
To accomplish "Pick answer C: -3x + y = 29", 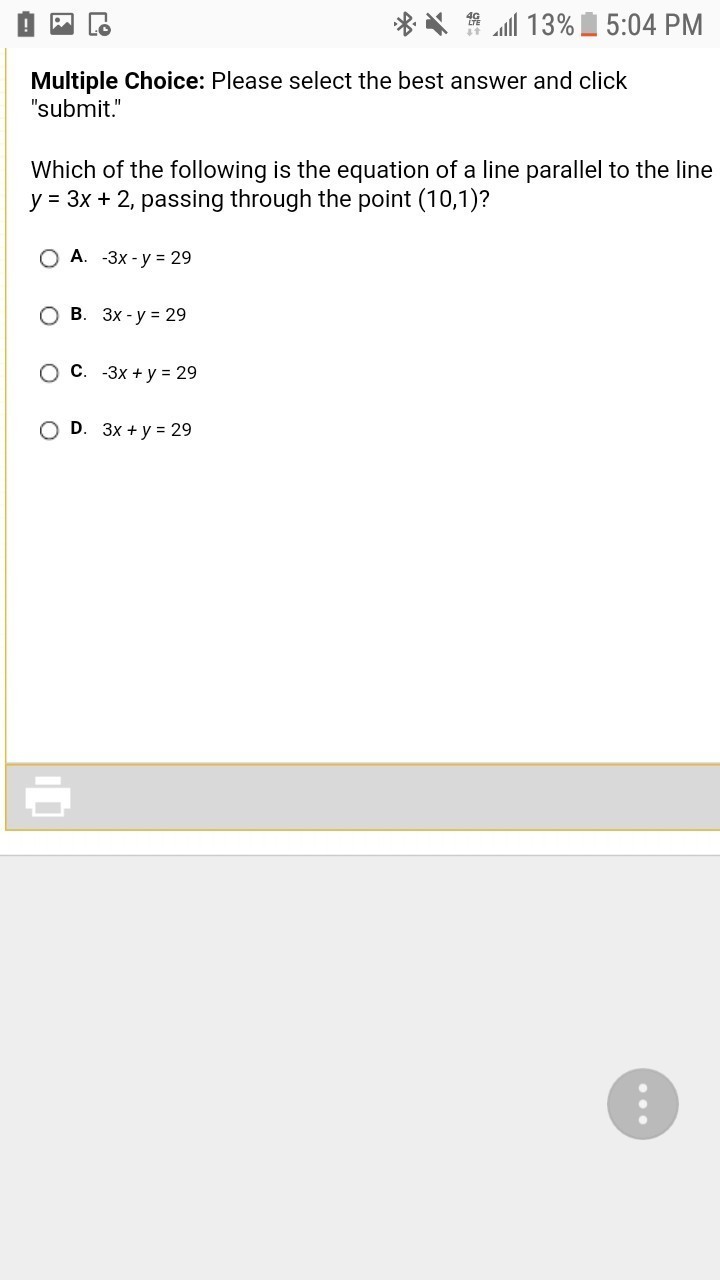I will click(x=49, y=373).
